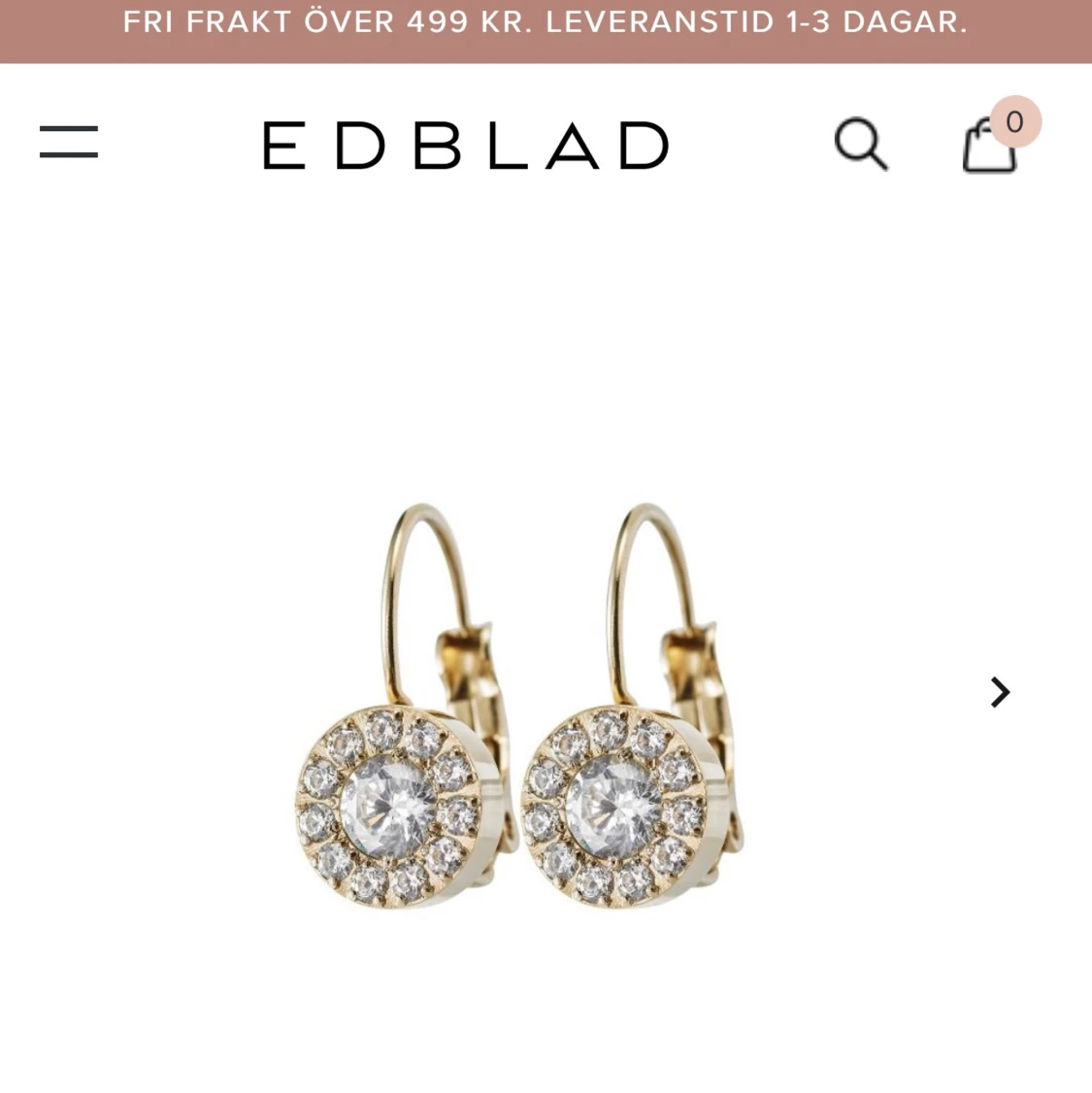Go to the Edblad home page

[465, 146]
